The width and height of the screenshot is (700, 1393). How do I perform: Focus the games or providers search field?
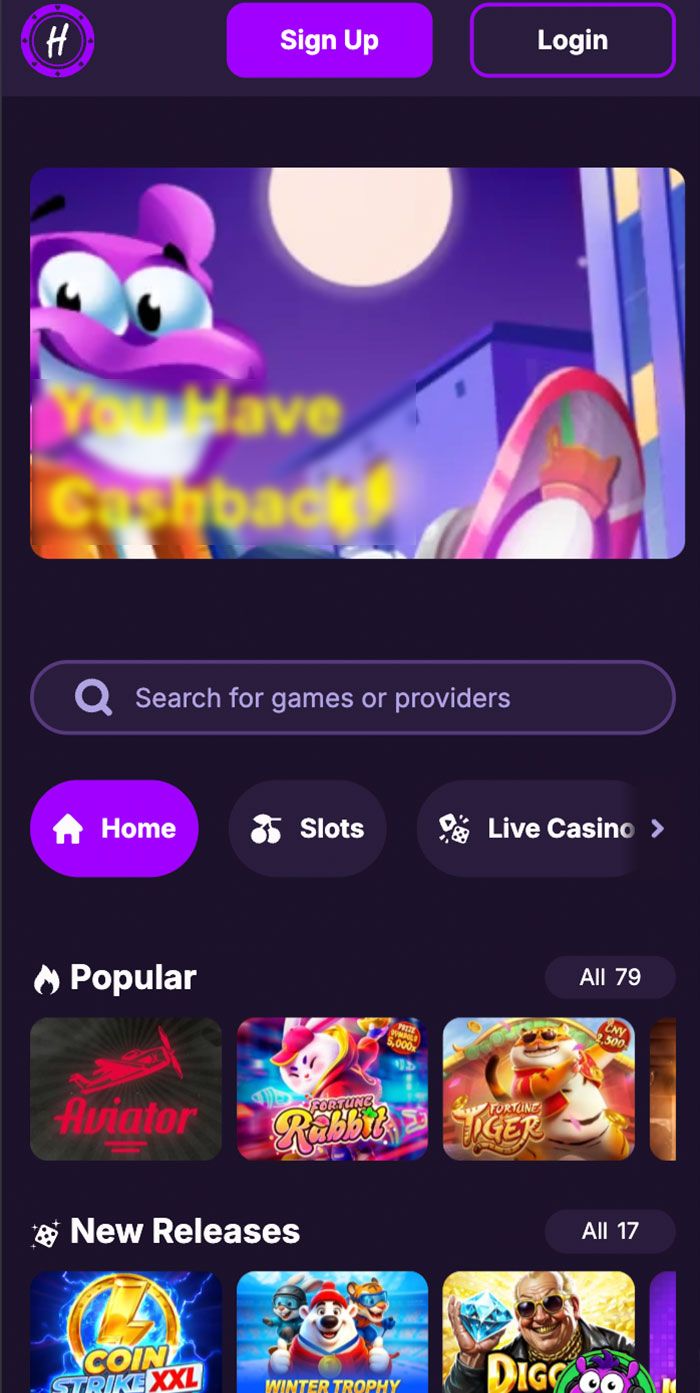pos(353,698)
